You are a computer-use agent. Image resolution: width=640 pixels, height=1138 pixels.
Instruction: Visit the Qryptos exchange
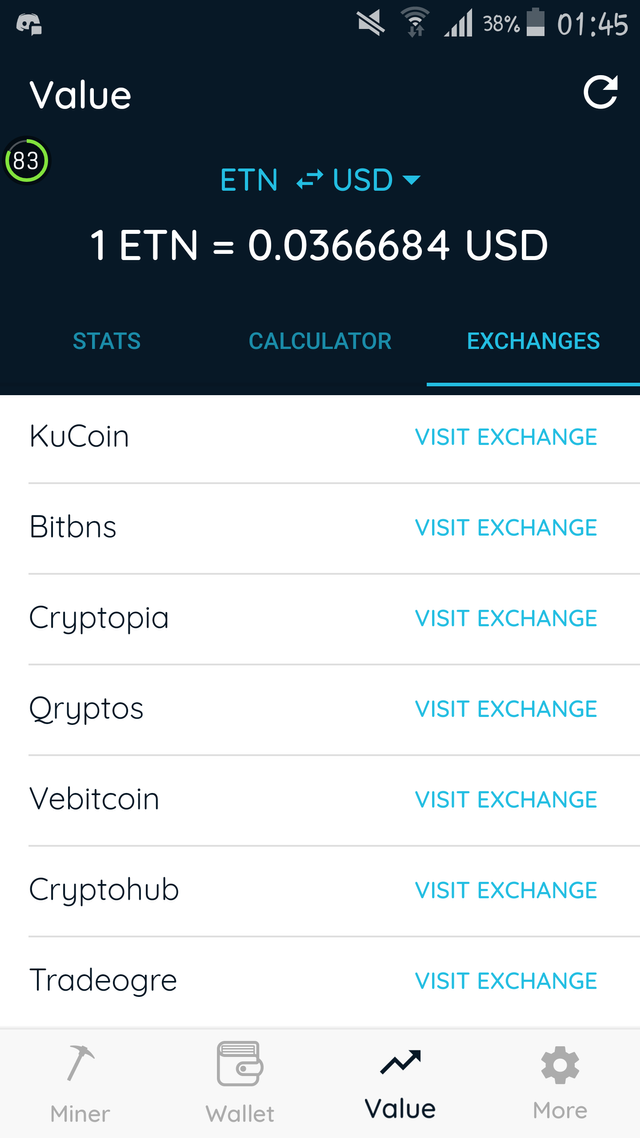pos(506,709)
